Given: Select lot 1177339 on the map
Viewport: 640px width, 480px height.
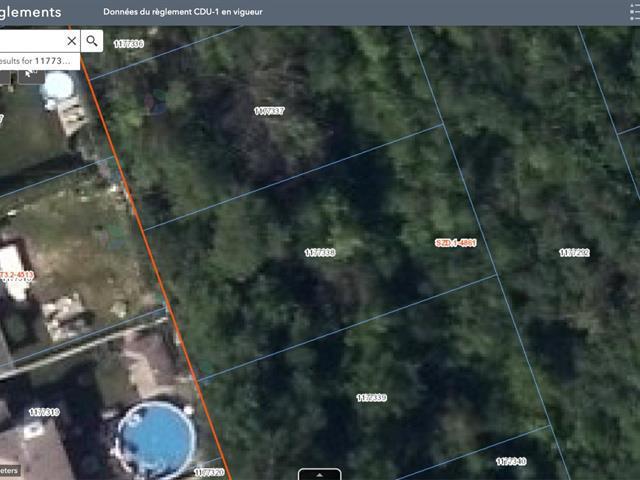Looking at the screenshot, I should coord(371,398).
